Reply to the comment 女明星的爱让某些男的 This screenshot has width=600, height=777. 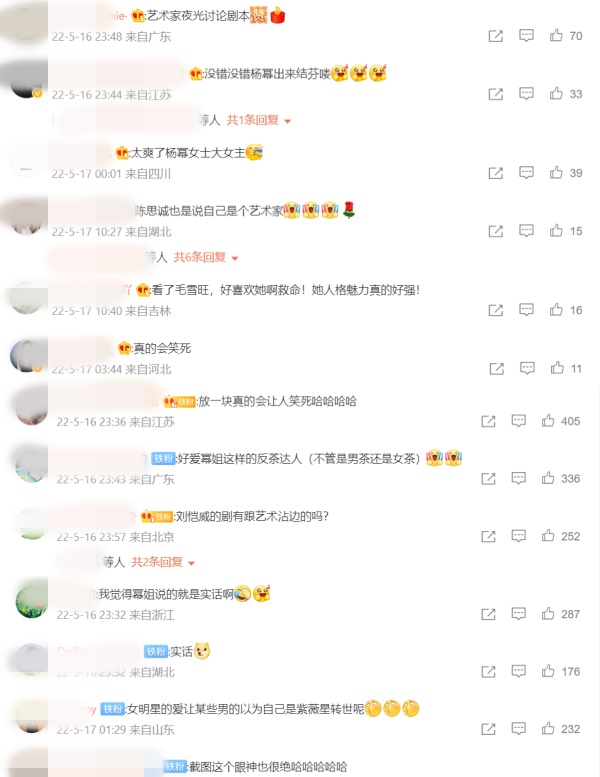coord(518,729)
